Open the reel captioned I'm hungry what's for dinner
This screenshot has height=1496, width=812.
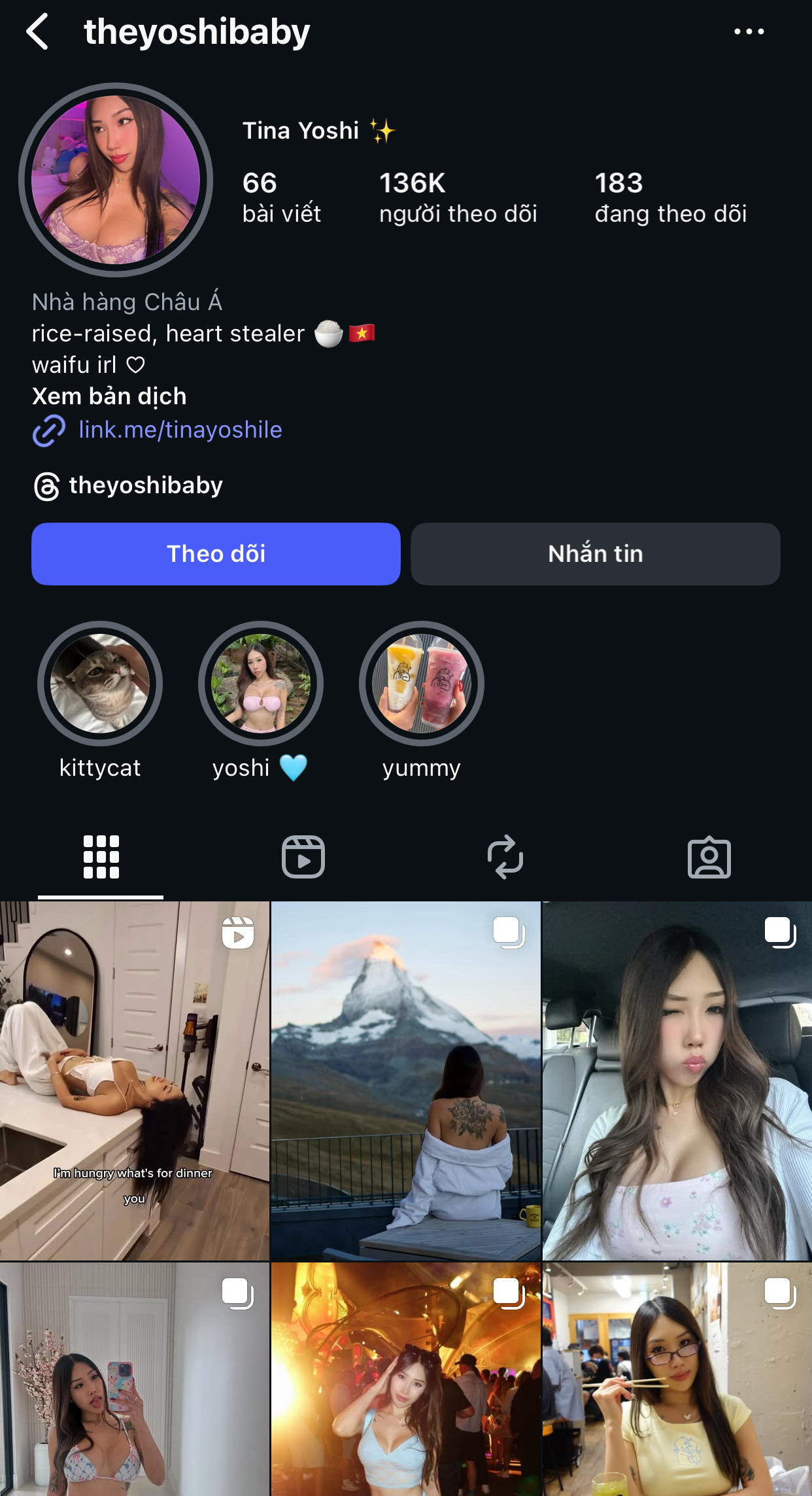pos(134,1081)
